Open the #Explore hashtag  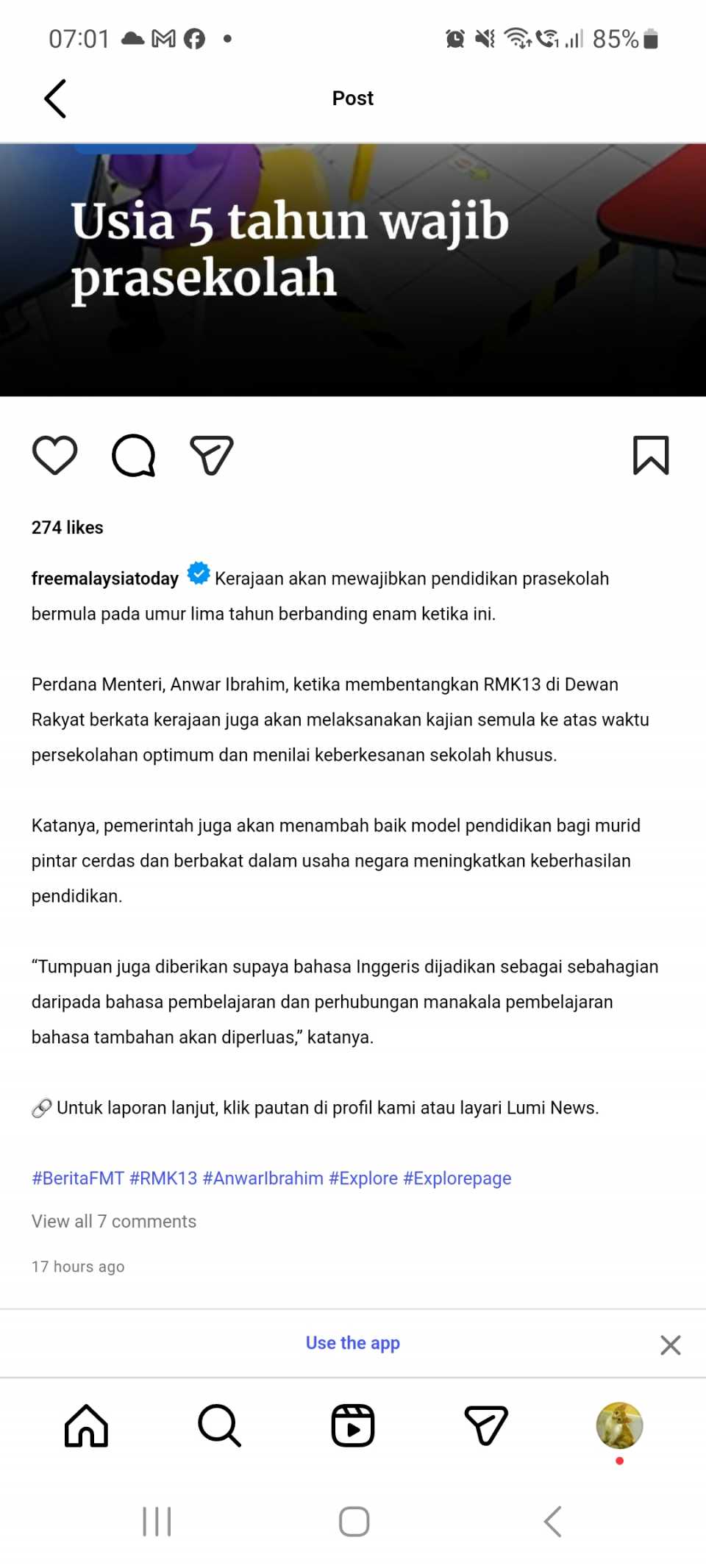tap(363, 1178)
